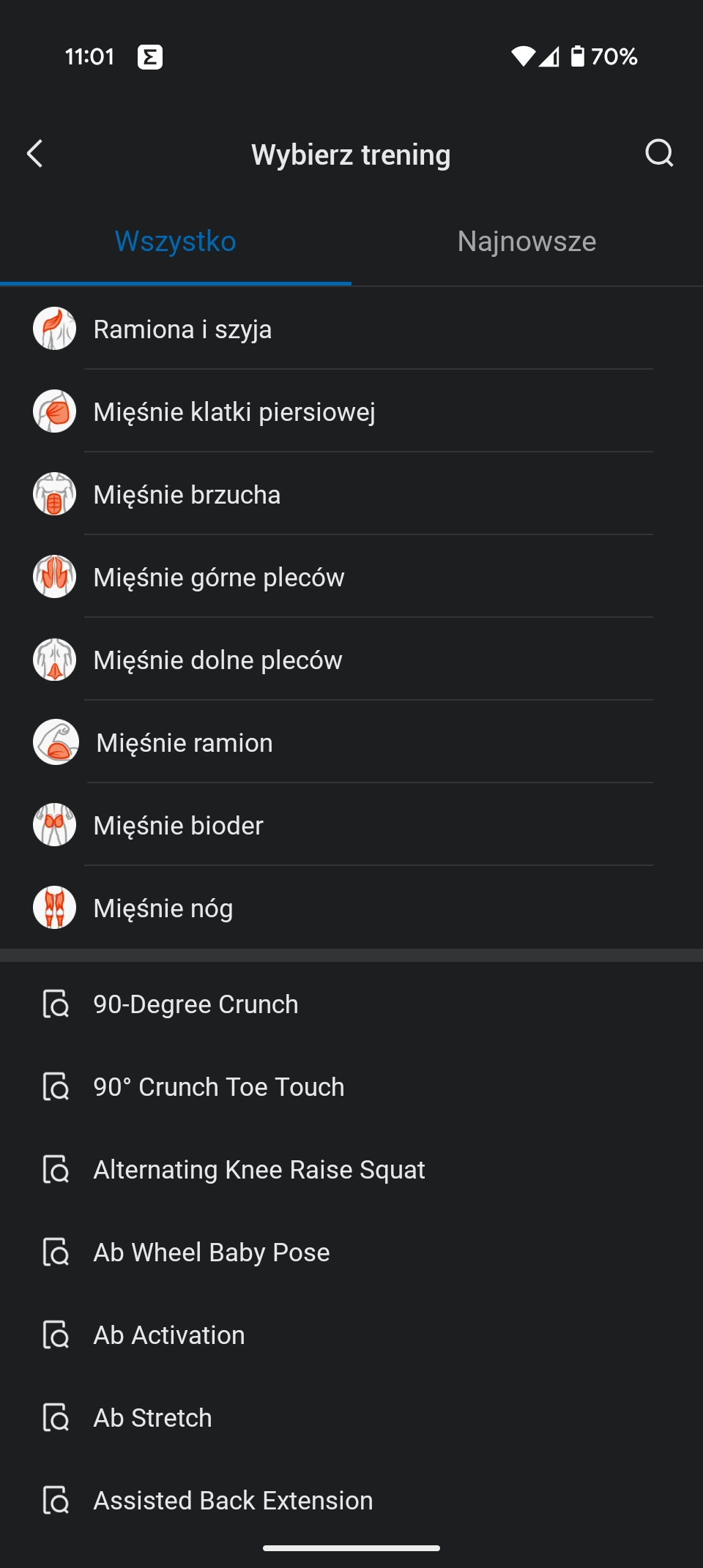Select the Wszystko tab
Screen dimensions: 703x1568
point(176,242)
